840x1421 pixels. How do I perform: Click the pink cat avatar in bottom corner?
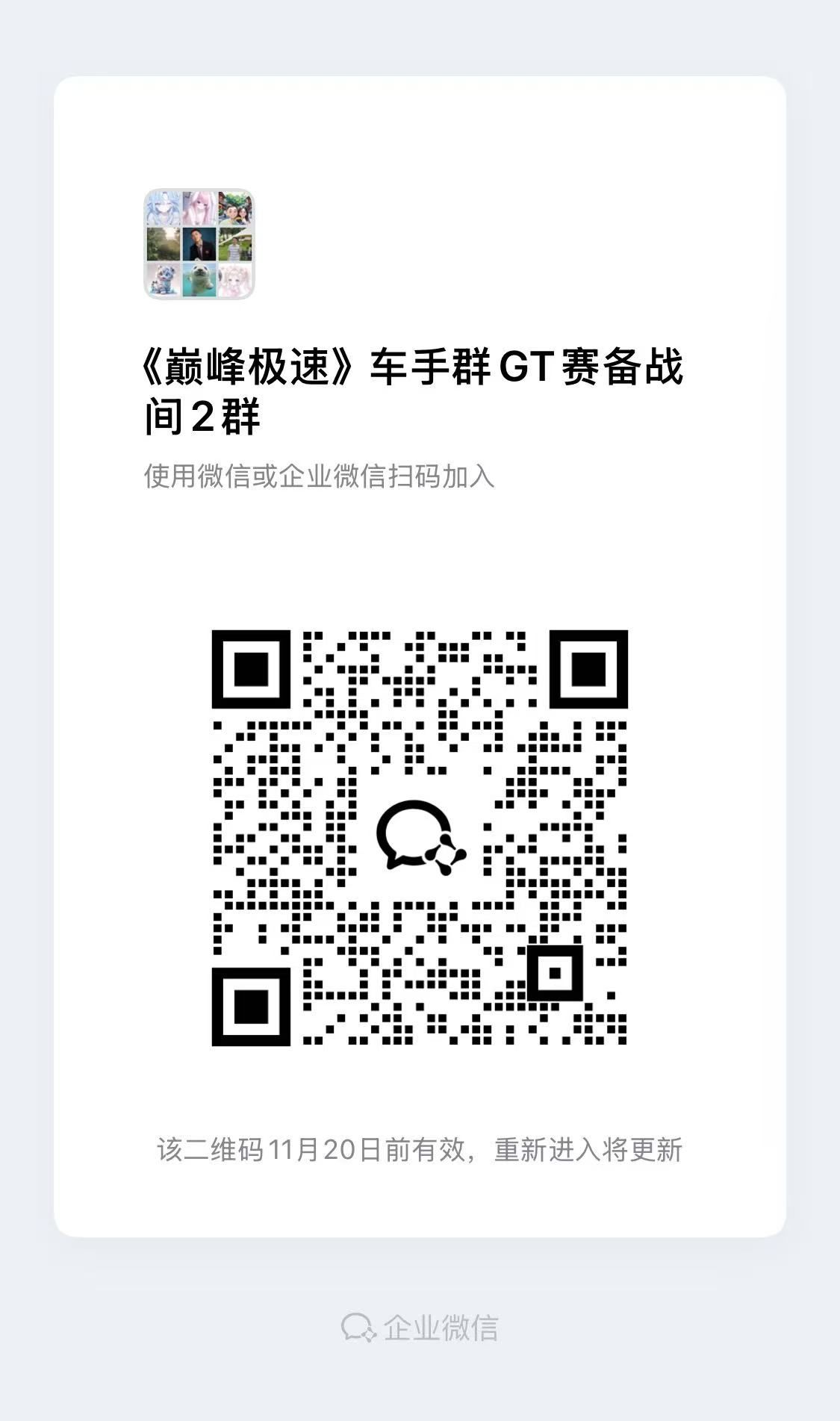click(234, 279)
